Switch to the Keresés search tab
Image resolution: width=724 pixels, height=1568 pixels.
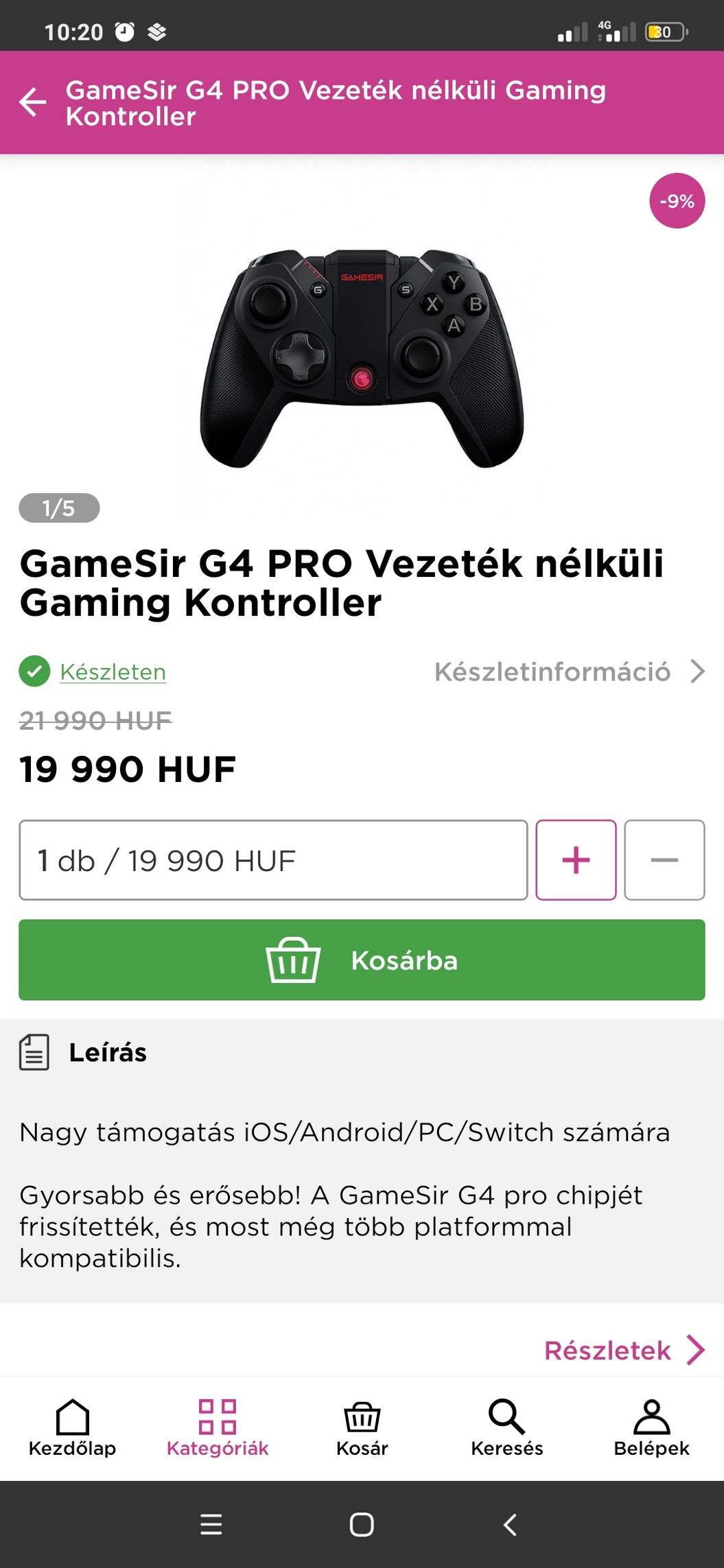click(x=506, y=1428)
